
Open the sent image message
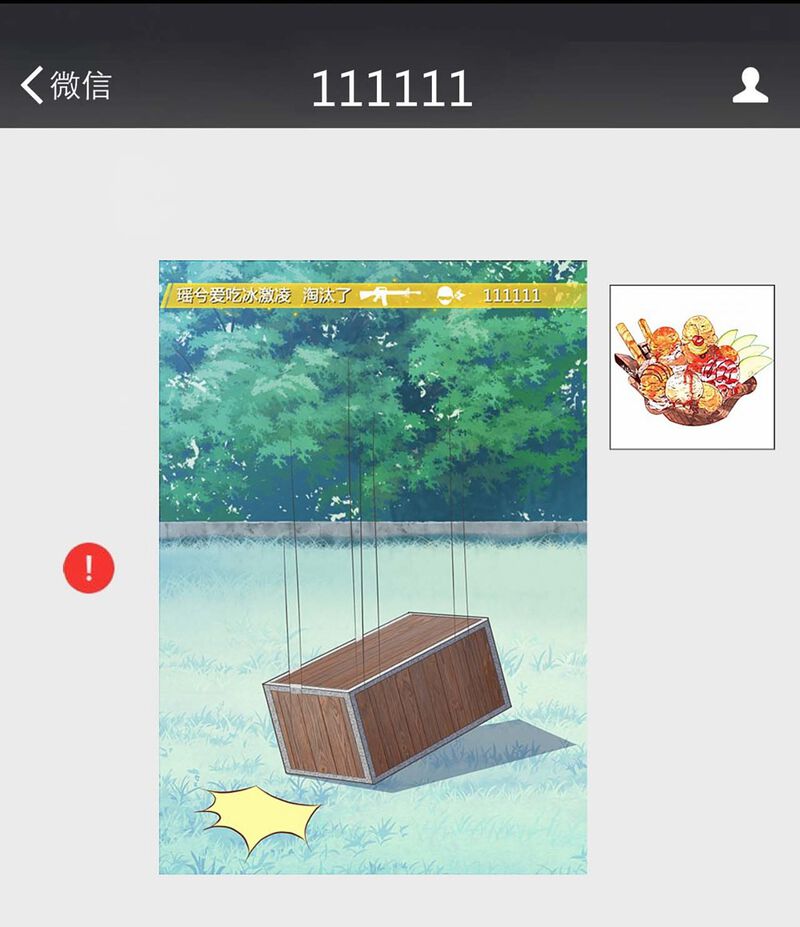tap(373, 567)
